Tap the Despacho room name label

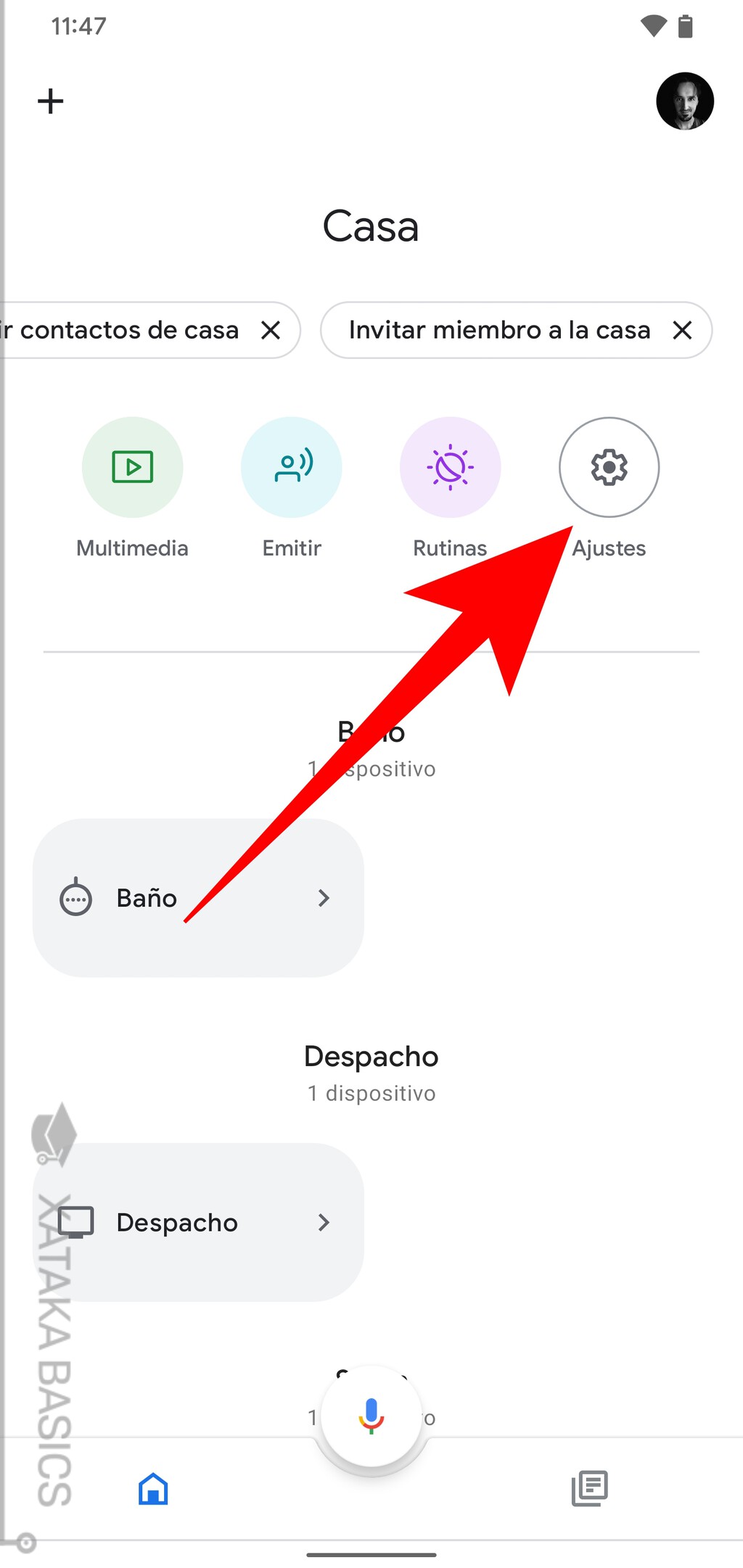tap(177, 1222)
